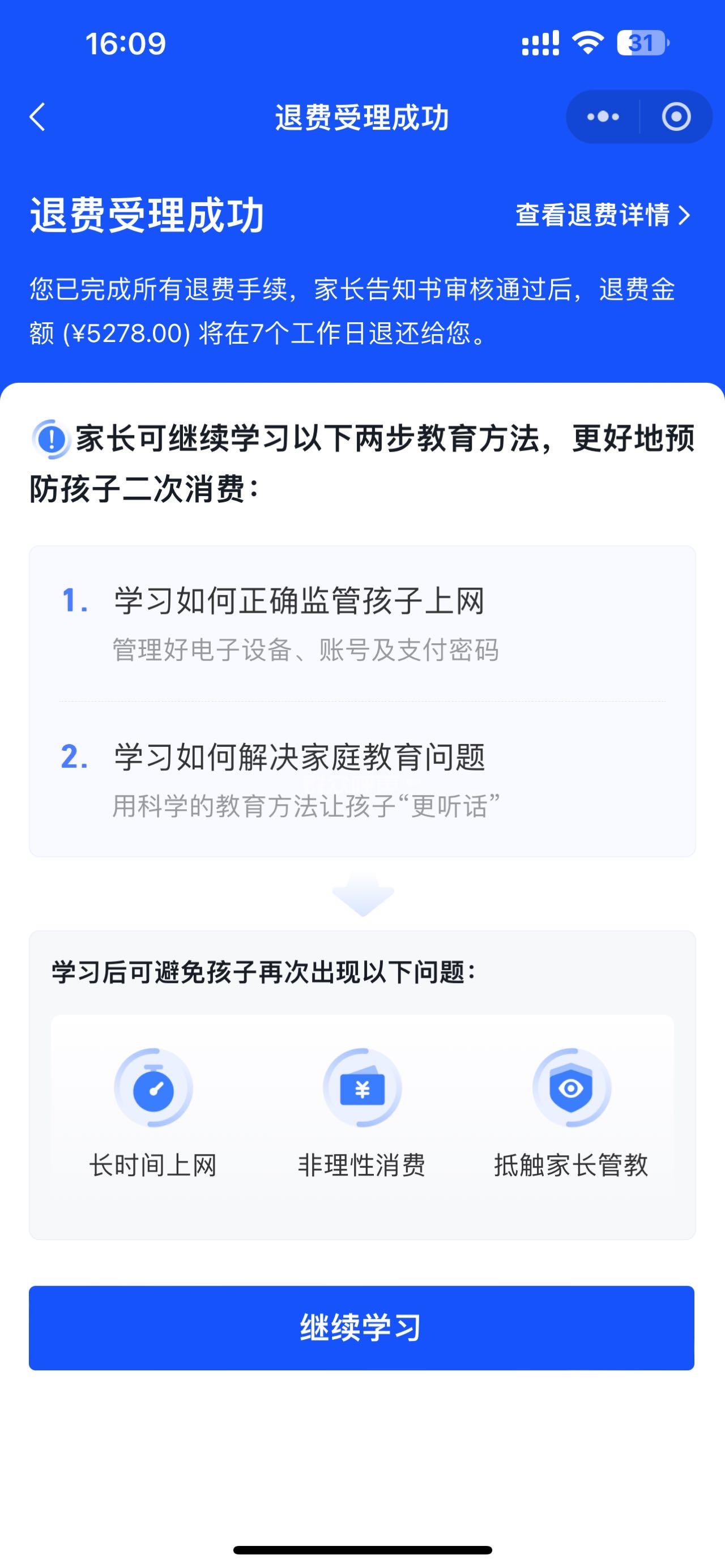The height and width of the screenshot is (1568, 725).
Task: Go back using the top-left arrow
Action: tap(37, 117)
